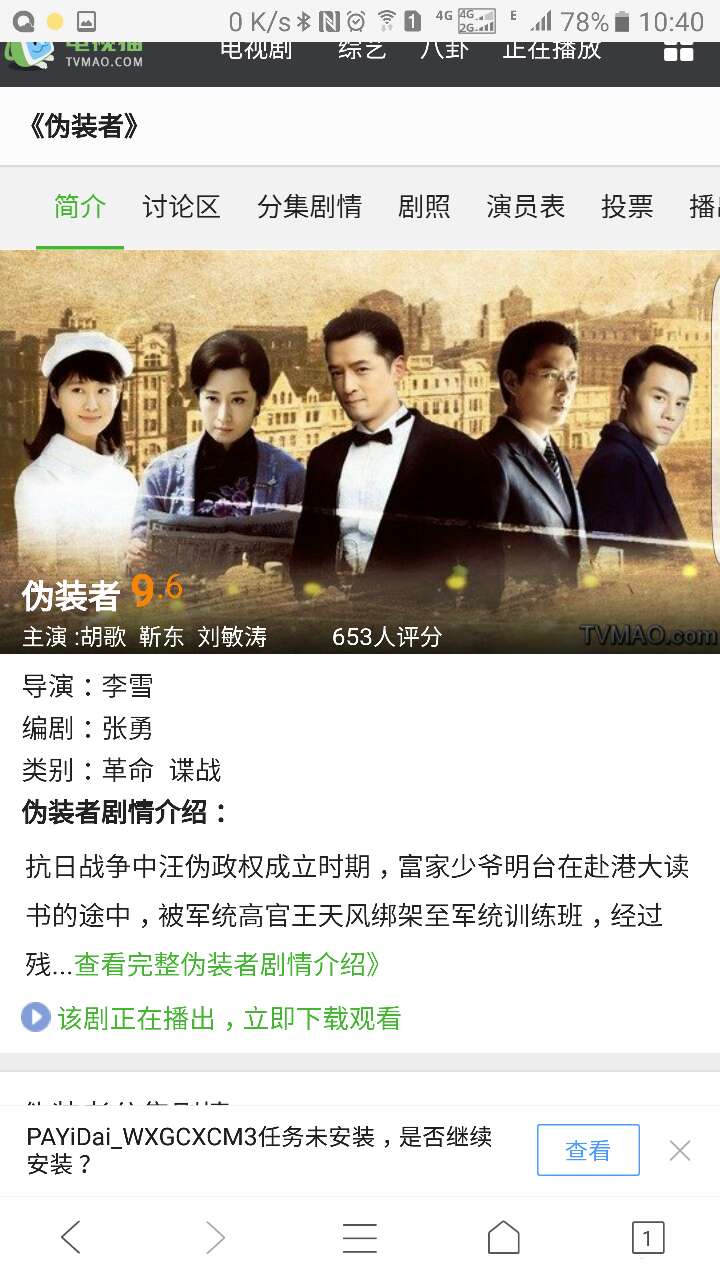This screenshot has width=720, height=1280.
Task: Select the 简介 tab
Action: click(x=80, y=207)
